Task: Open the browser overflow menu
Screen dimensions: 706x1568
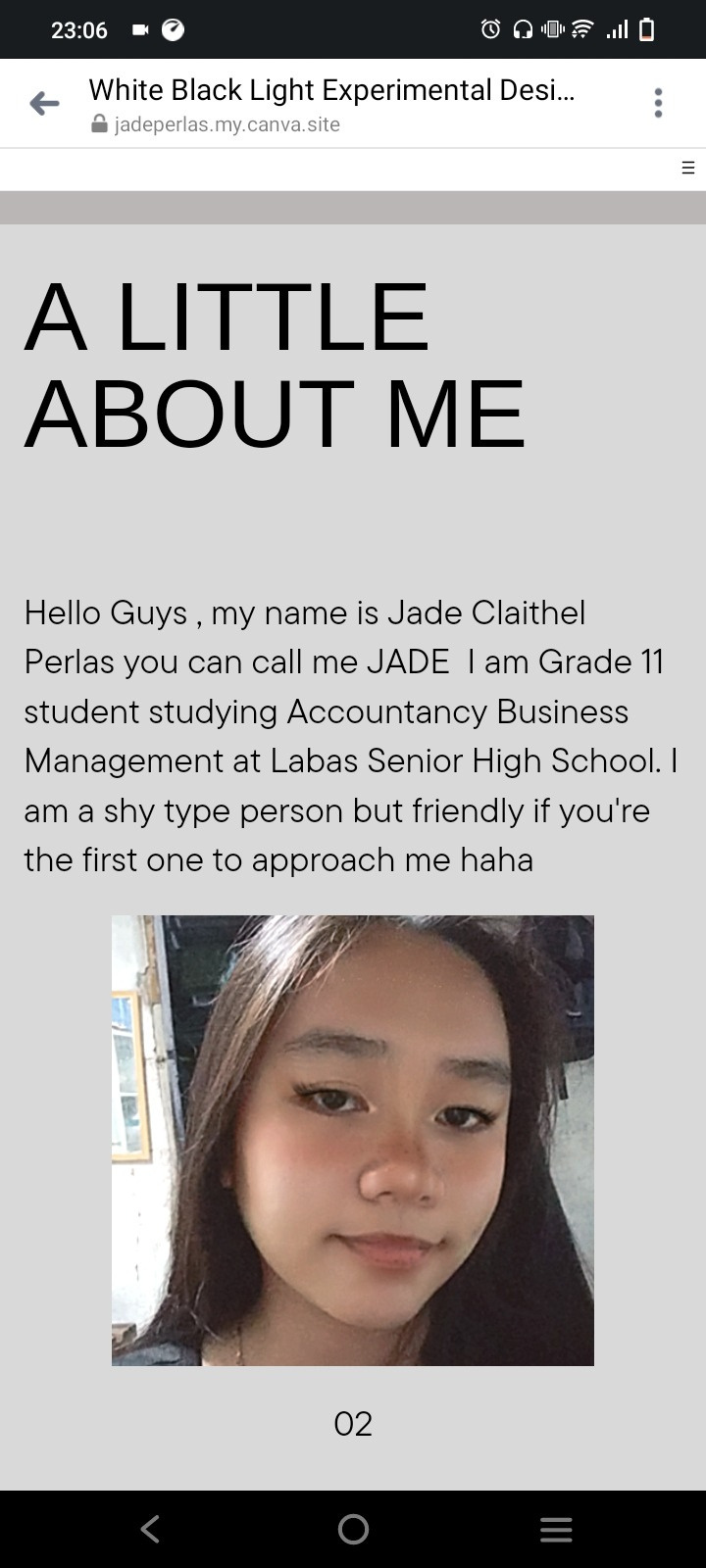Action: [658, 103]
